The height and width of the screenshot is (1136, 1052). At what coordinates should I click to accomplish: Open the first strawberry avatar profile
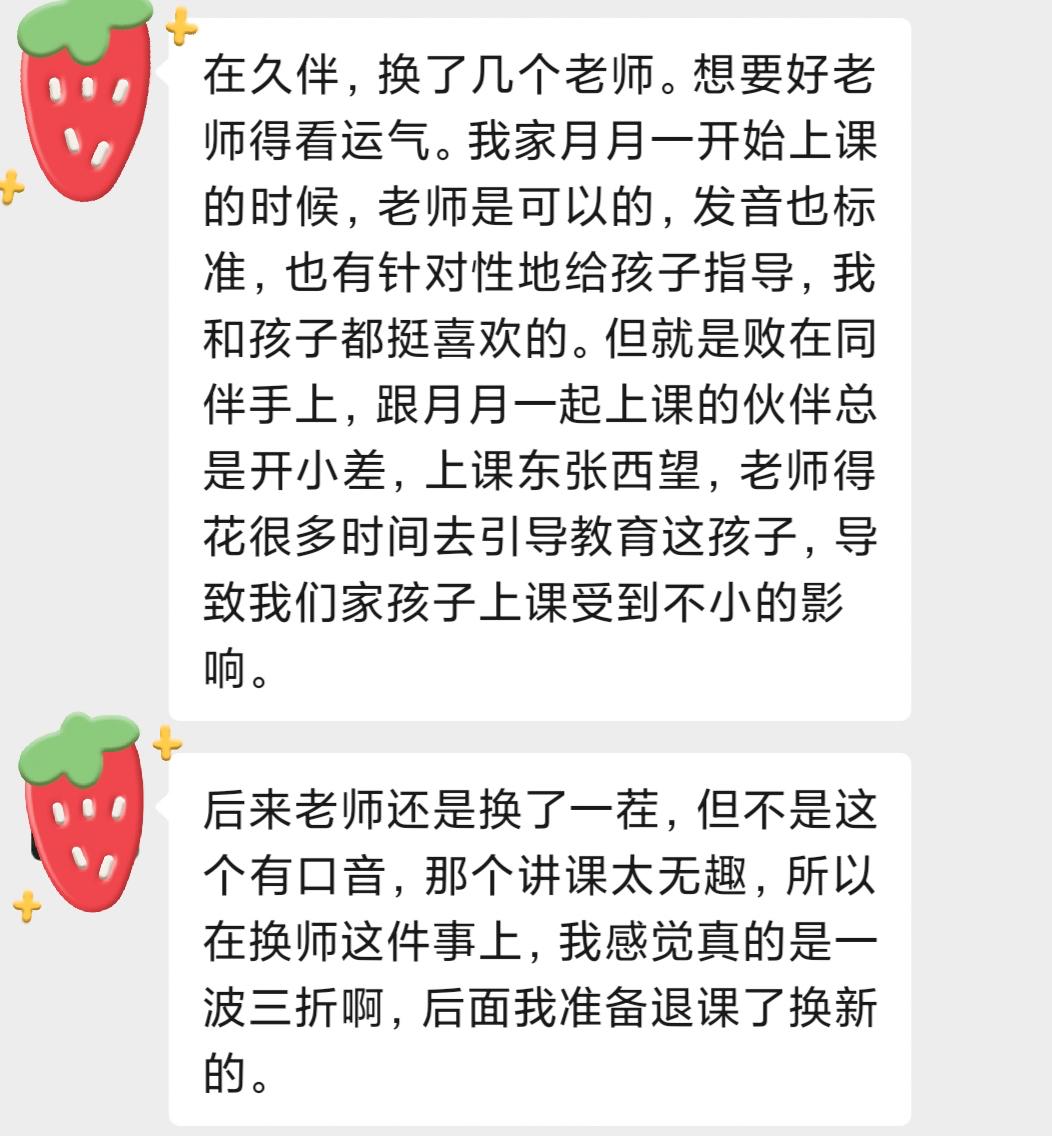pyautogui.click(x=85, y=100)
